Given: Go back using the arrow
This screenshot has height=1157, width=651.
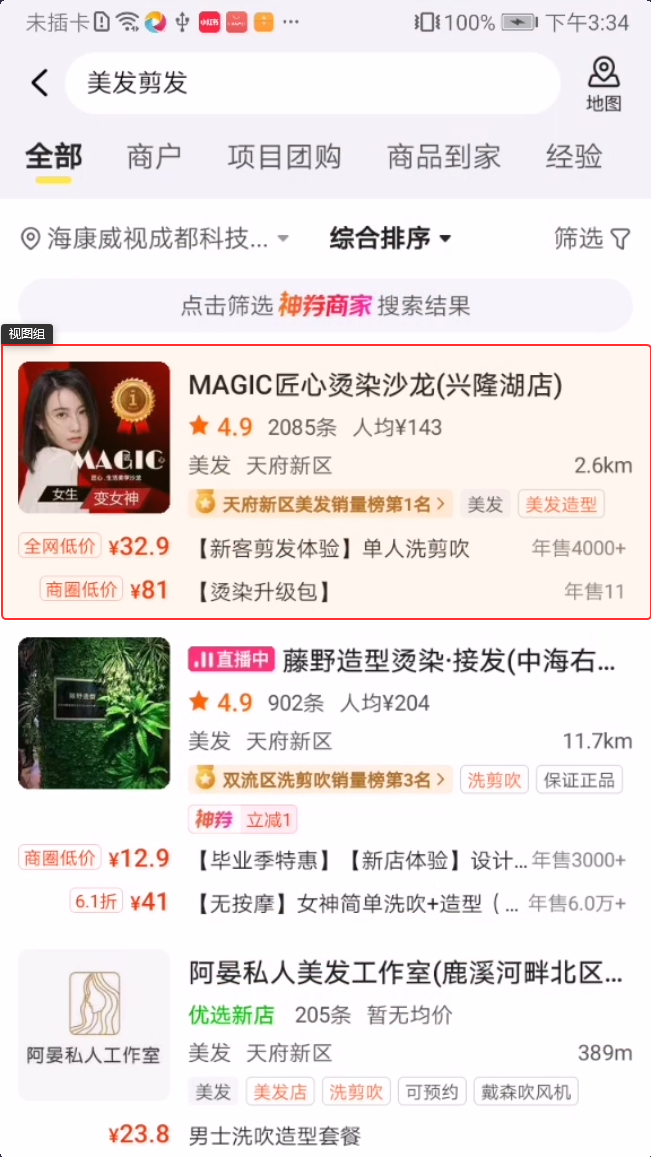Looking at the screenshot, I should coord(39,83).
